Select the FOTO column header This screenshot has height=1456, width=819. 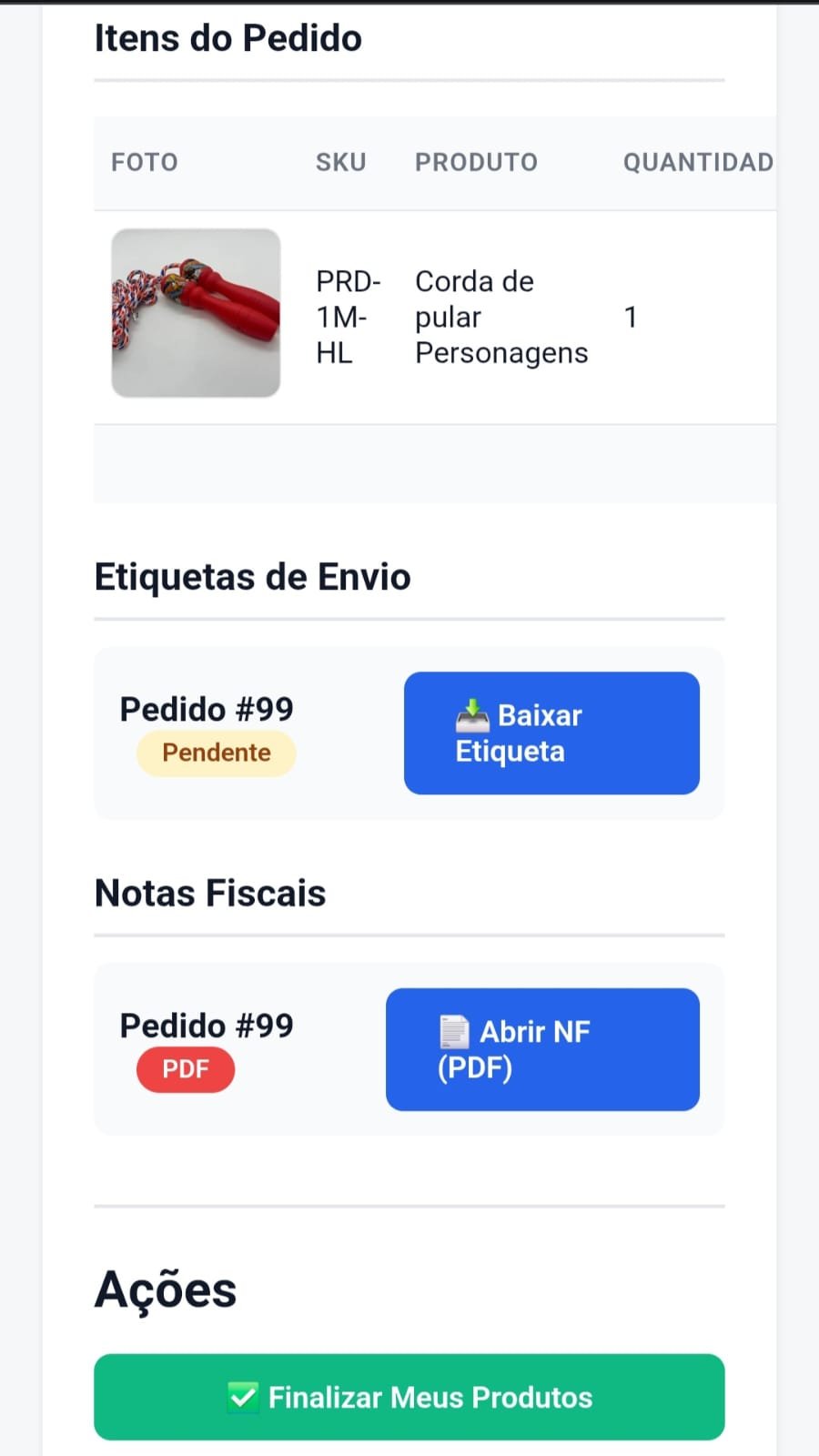tap(144, 162)
